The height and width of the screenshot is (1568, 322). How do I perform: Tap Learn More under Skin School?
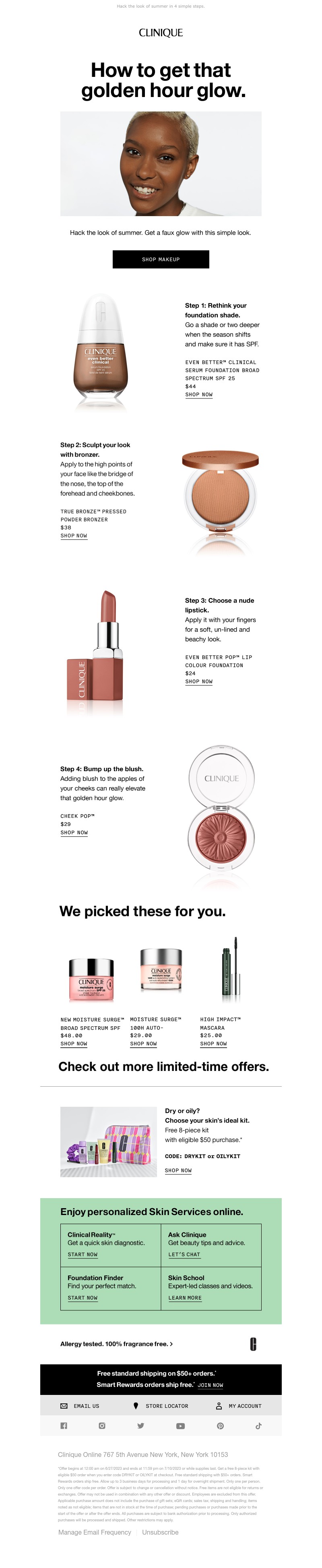pyautogui.click(x=184, y=1298)
